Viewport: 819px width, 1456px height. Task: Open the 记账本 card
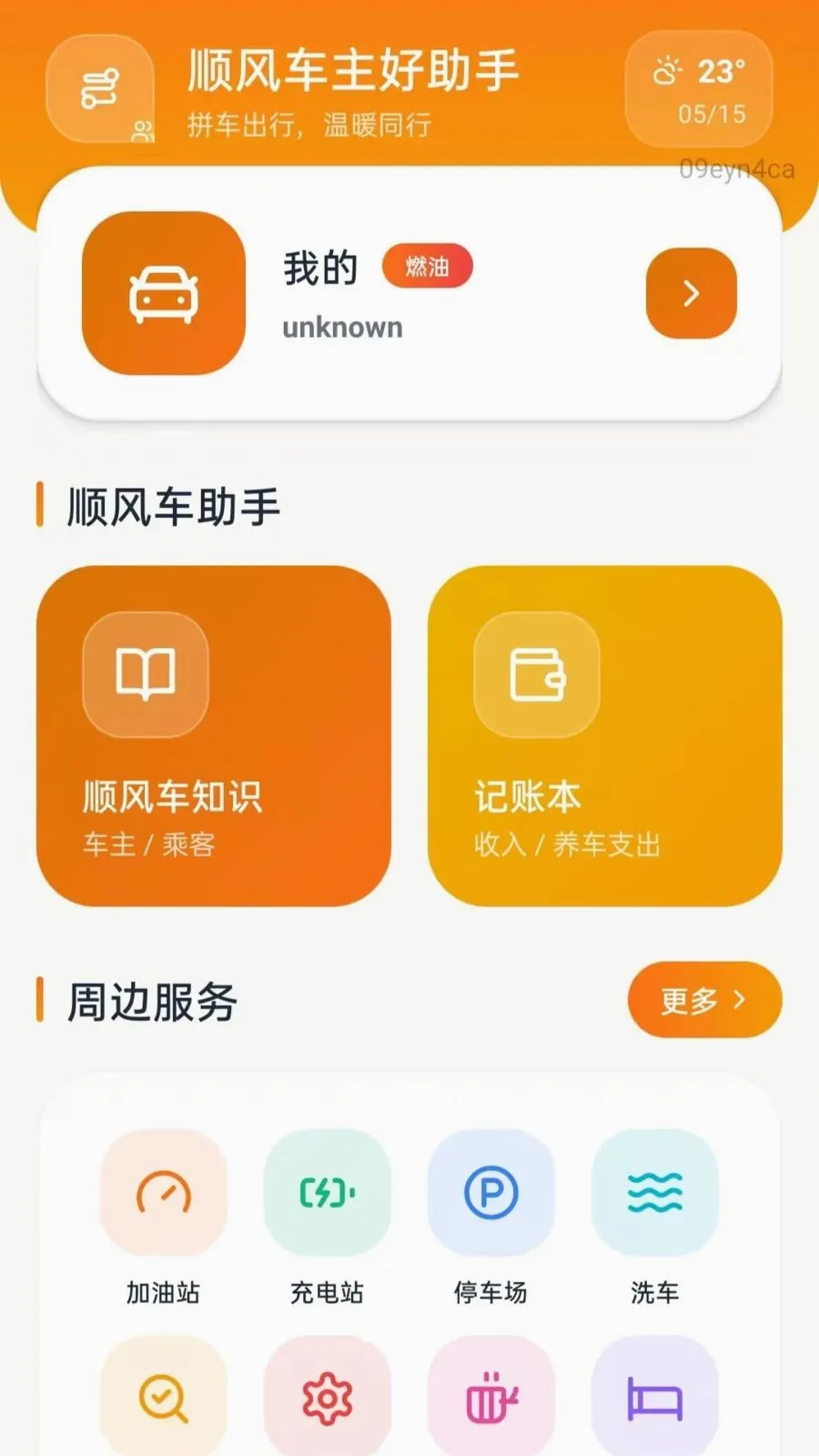click(x=605, y=735)
